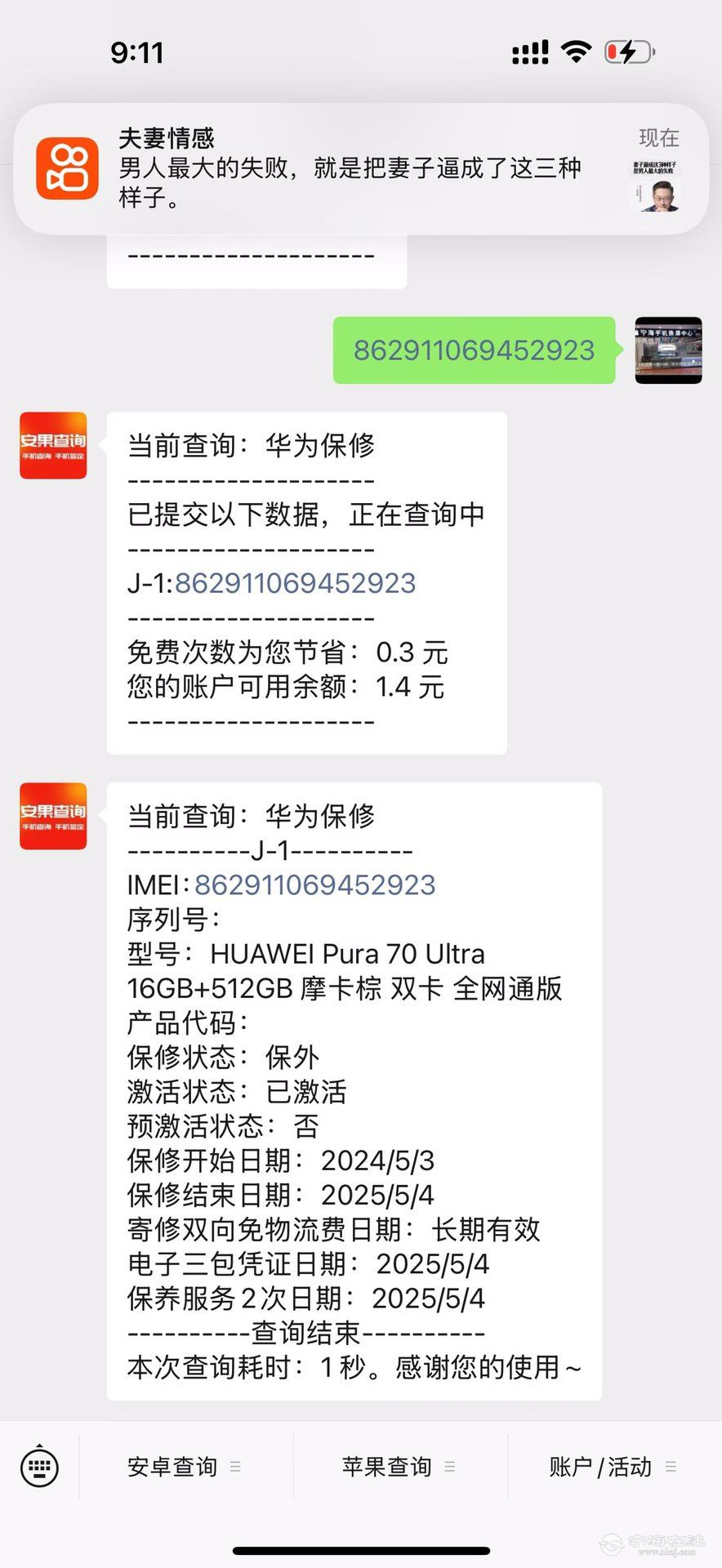Open the 夫妻情感 notification banner

tap(360, 168)
